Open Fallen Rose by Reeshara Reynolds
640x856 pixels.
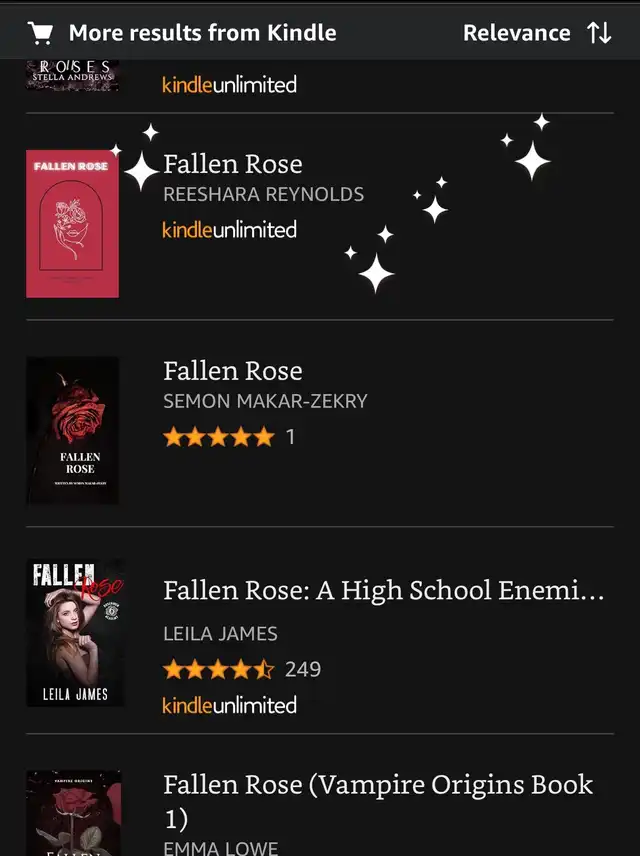(x=232, y=165)
